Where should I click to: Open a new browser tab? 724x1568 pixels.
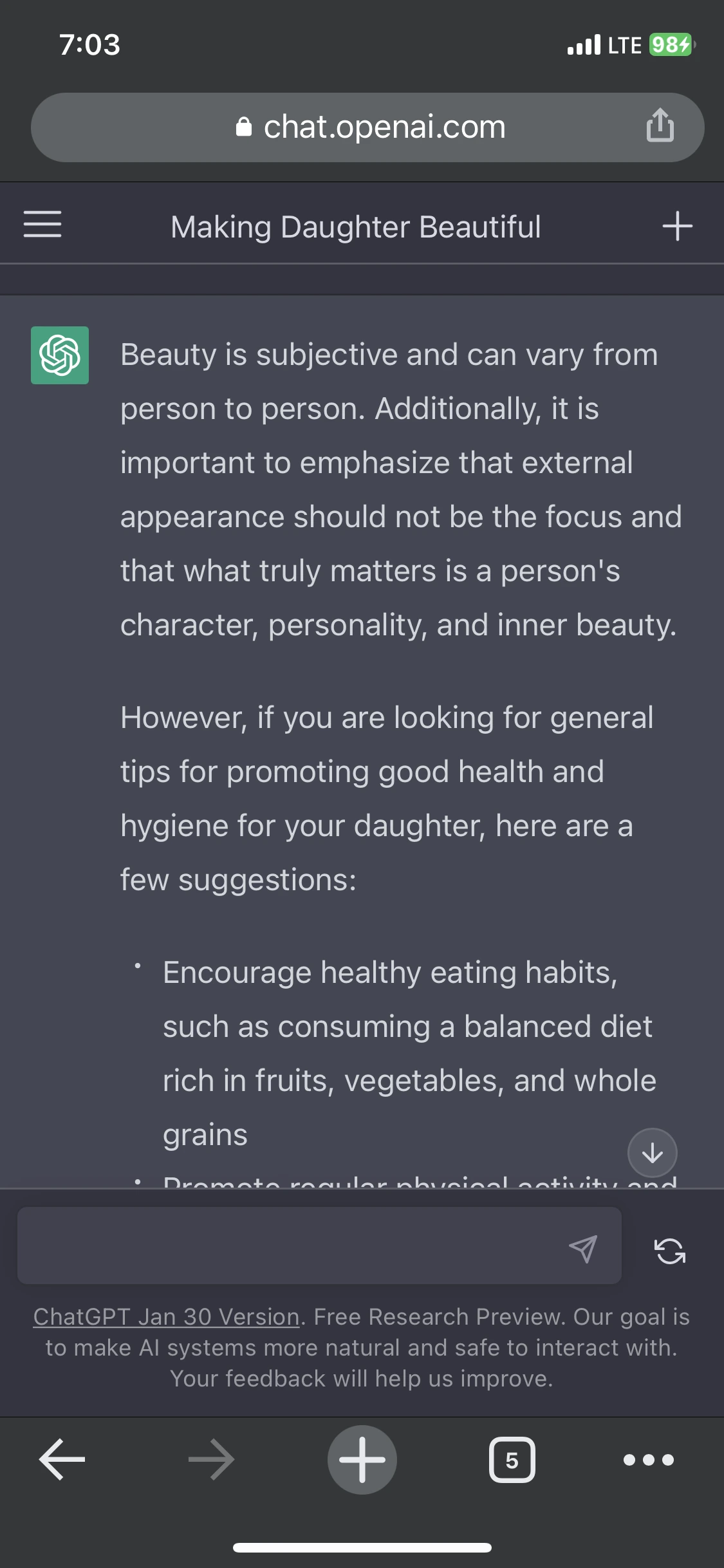[362, 1459]
